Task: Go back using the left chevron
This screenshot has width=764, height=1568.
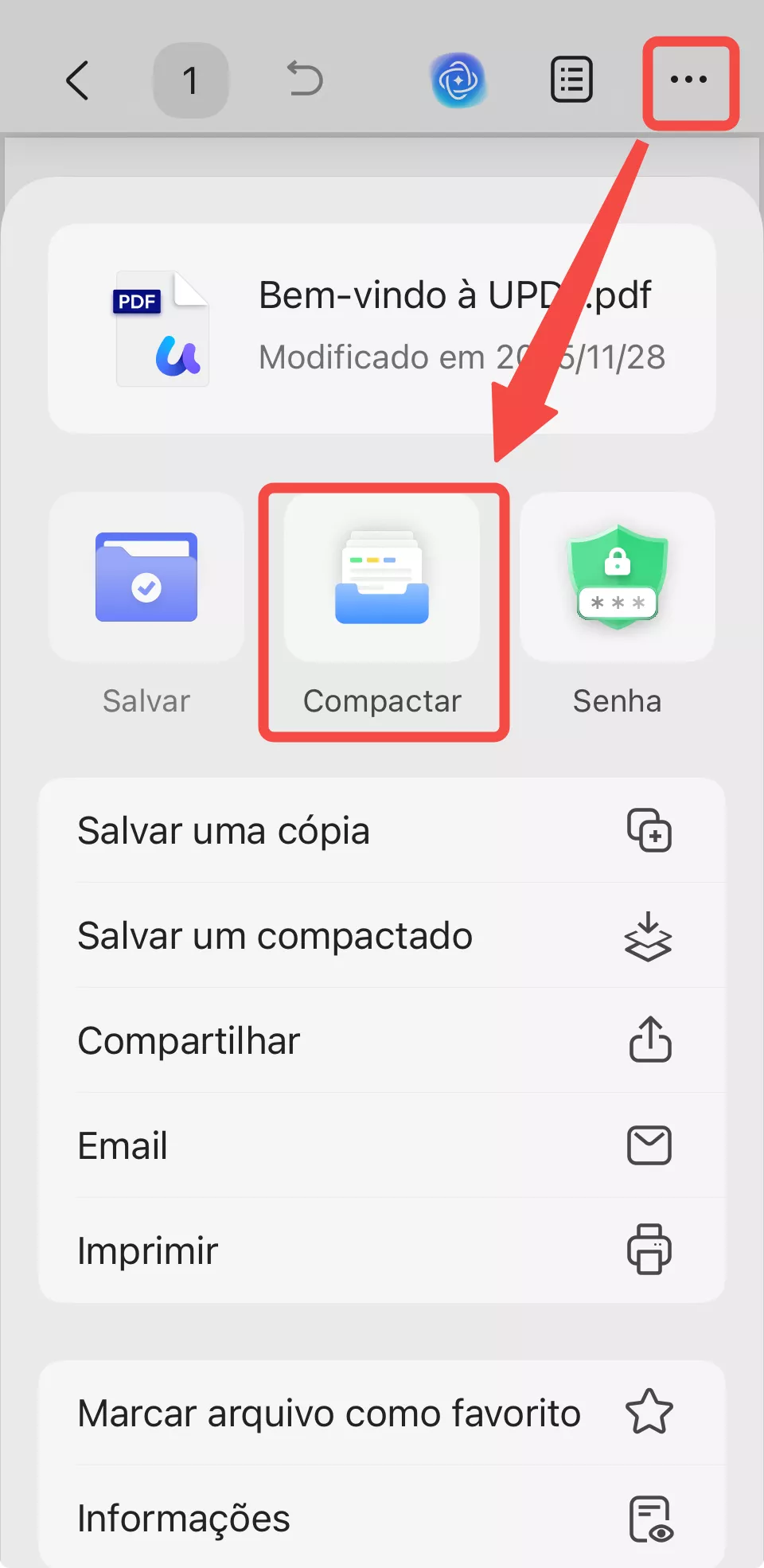Action: pyautogui.click(x=78, y=80)
